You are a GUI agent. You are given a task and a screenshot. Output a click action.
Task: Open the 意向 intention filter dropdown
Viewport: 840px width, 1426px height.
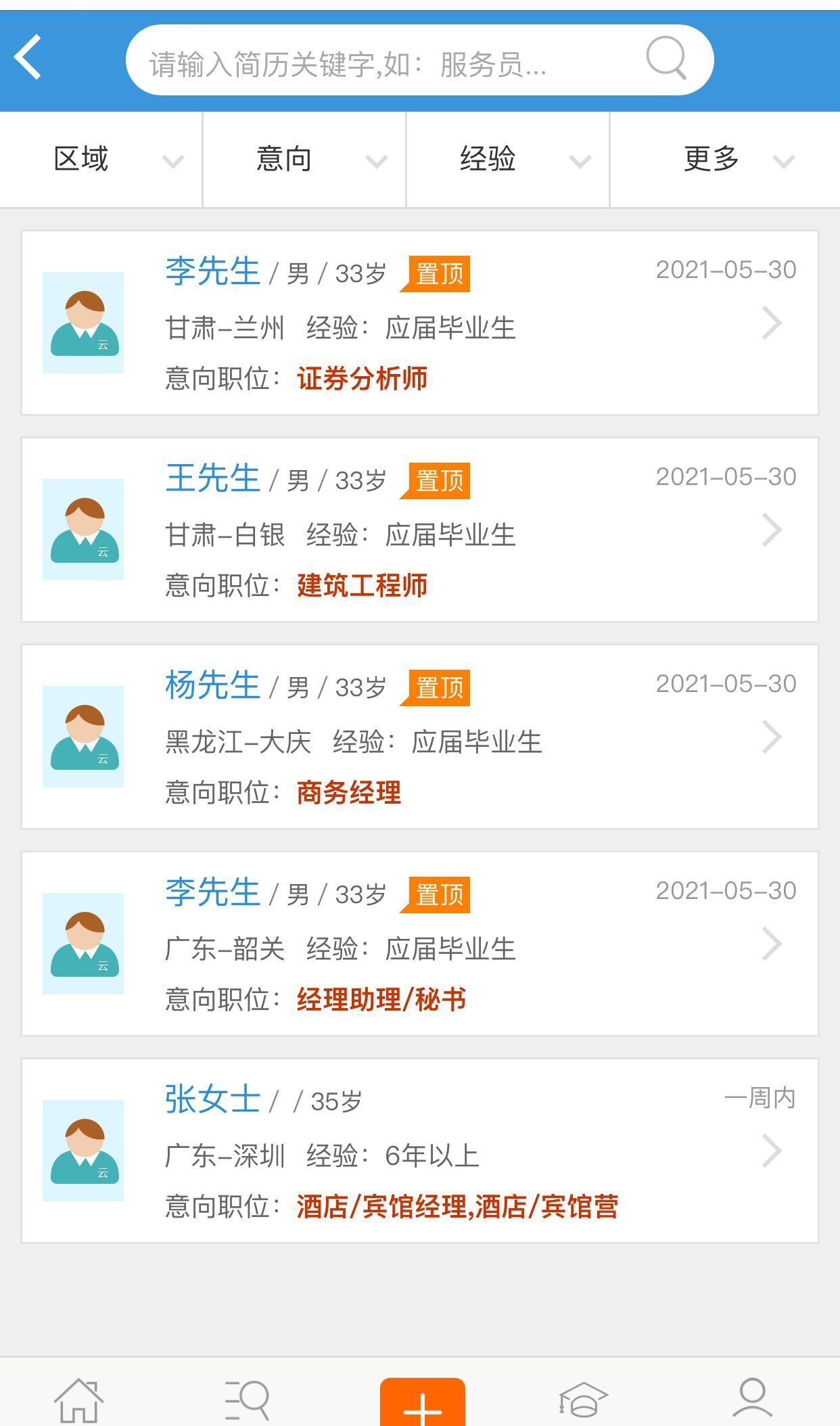click(304, 160)
